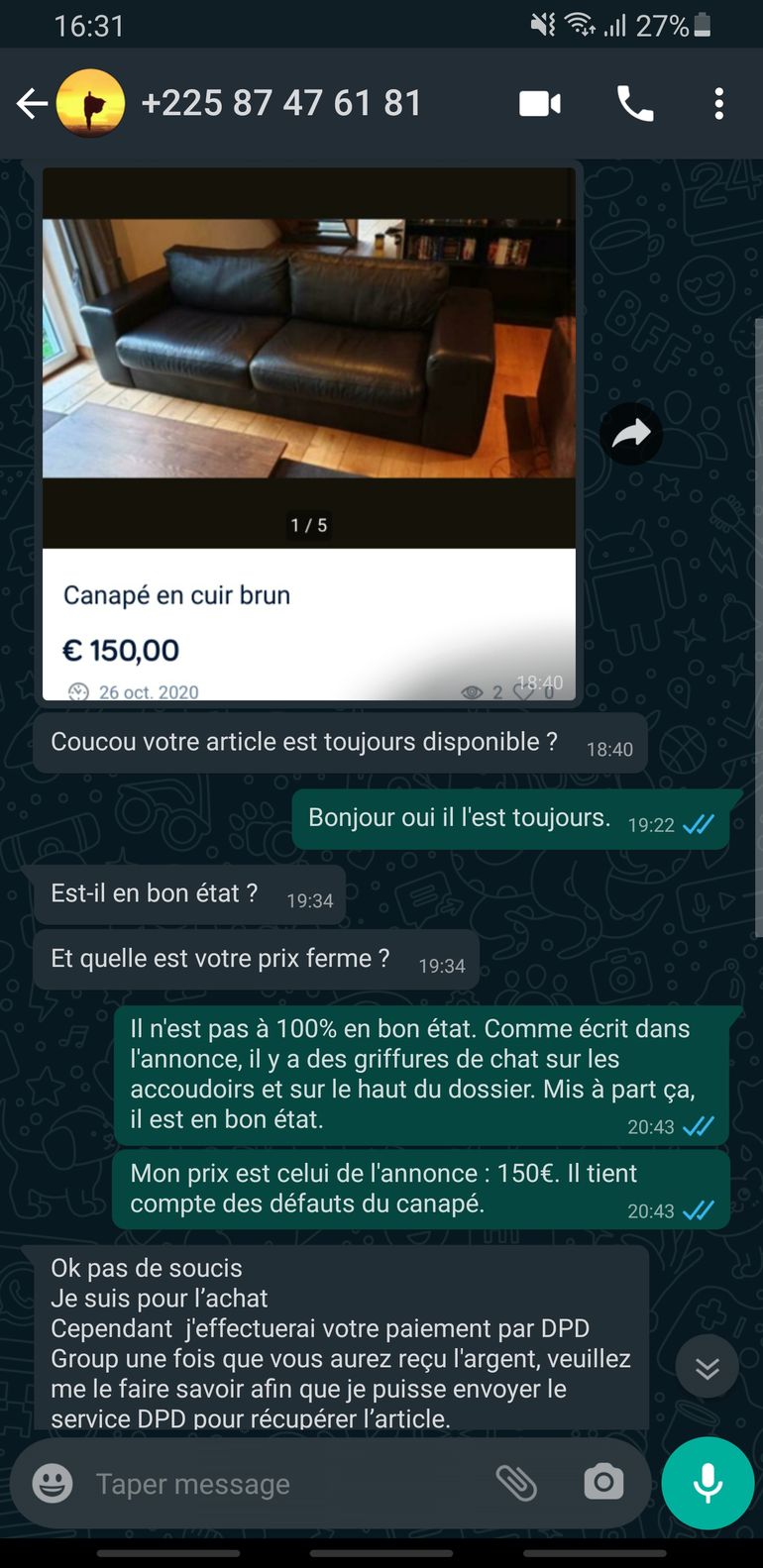Forward the sofa listing image
The image size is (763, 1568).
tap(631, 434)
